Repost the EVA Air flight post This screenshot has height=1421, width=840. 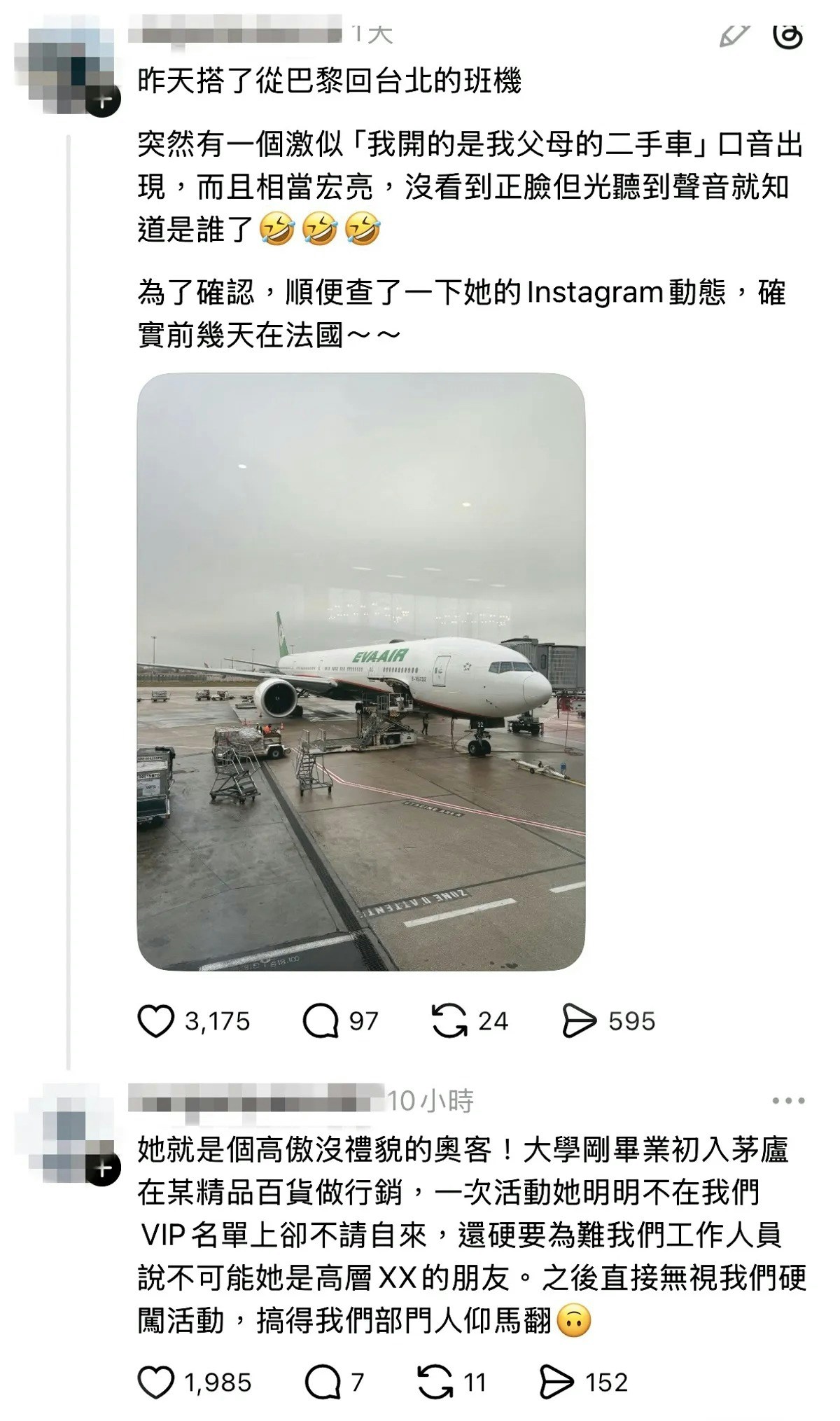[449, 1021]
